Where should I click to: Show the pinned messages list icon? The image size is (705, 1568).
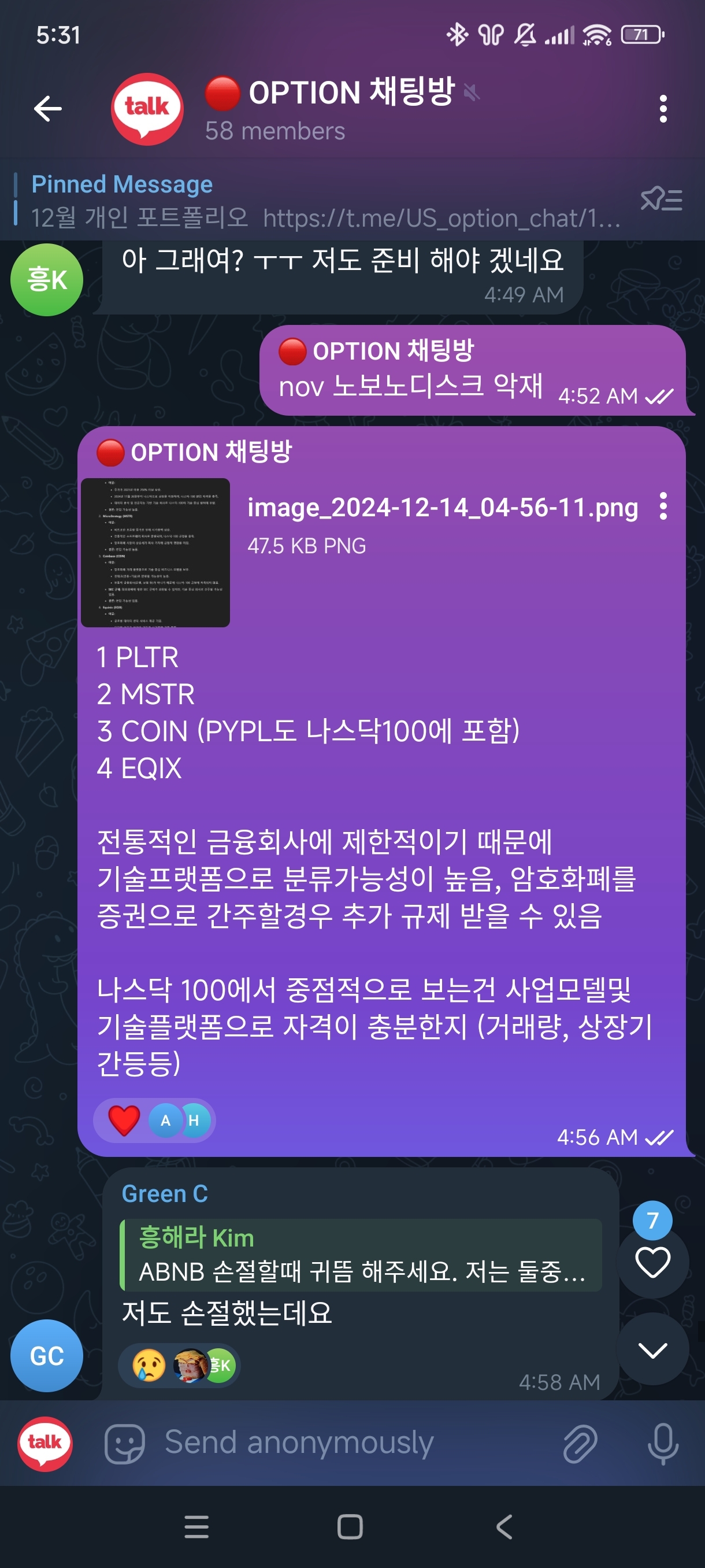(661, 199)
